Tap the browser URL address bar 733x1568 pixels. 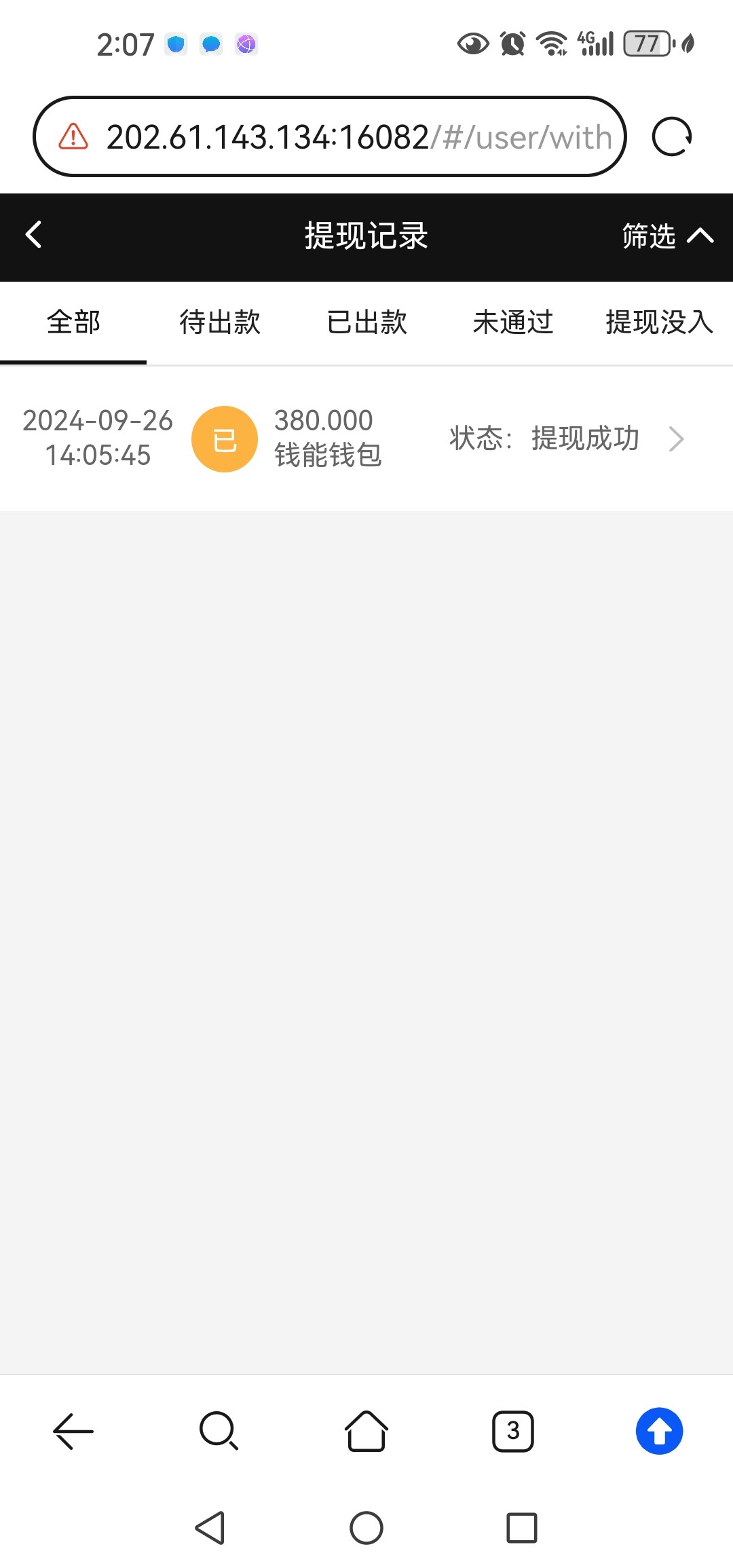339,137
